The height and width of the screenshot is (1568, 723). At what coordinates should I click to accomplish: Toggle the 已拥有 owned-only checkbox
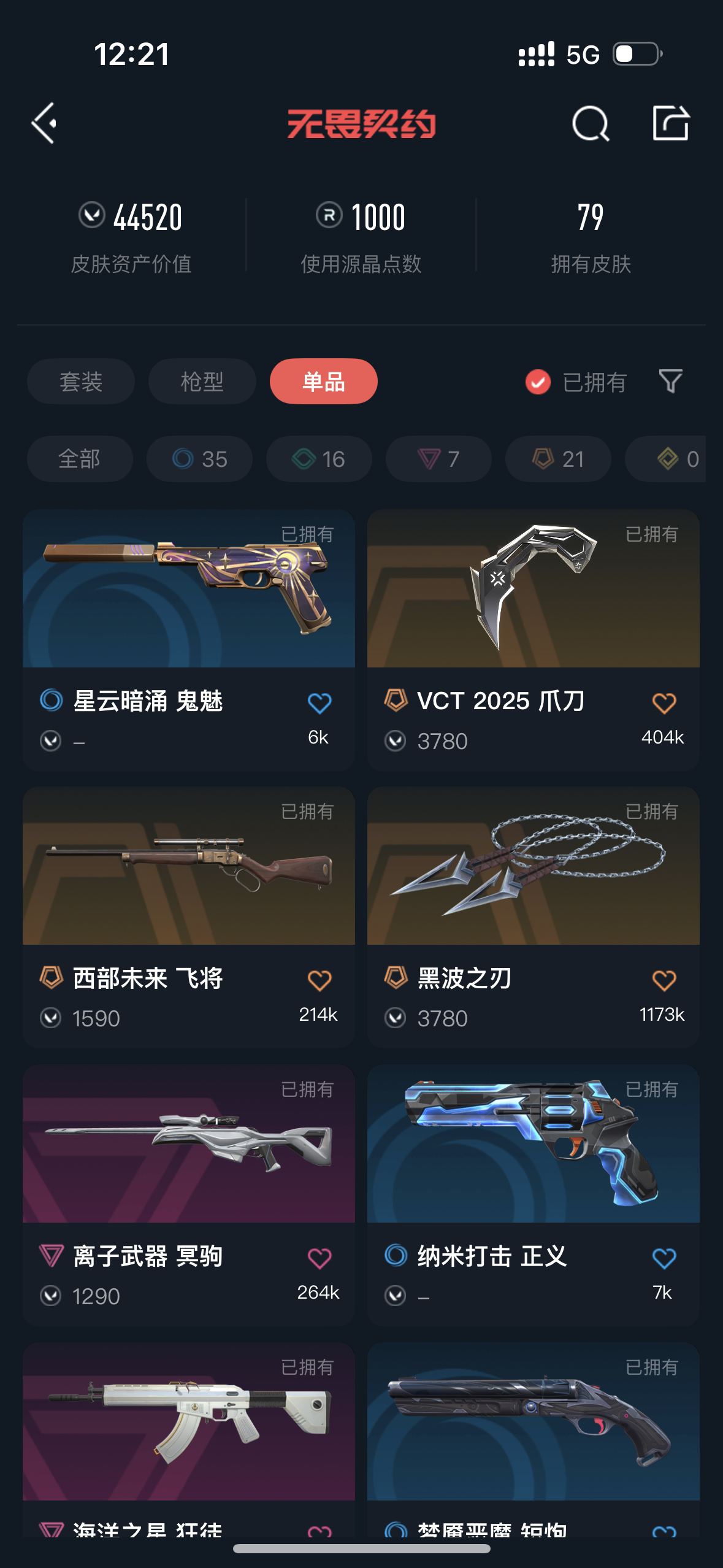tap(538, 382)
